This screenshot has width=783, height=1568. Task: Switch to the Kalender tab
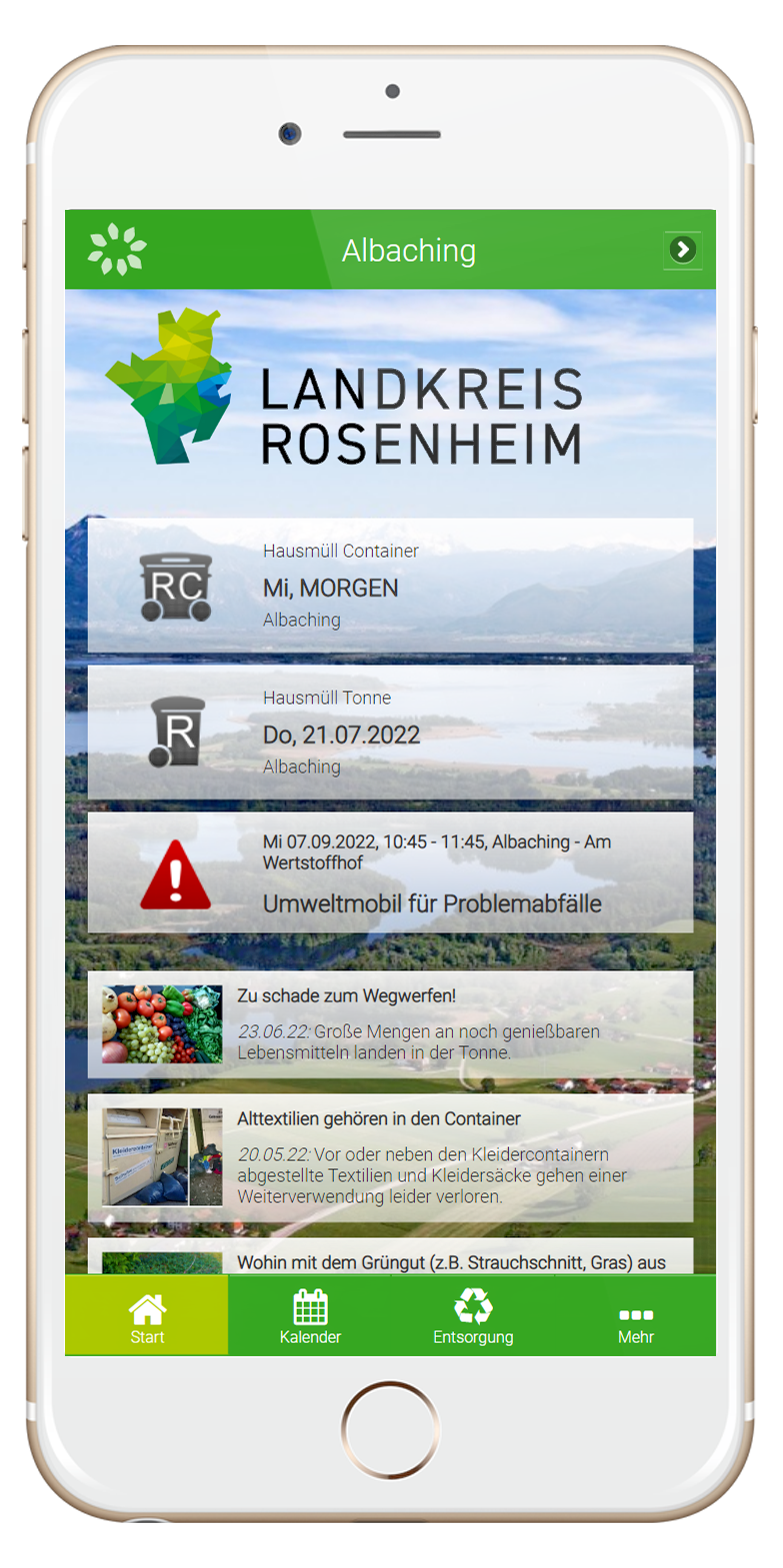[x=310, y=1316]
